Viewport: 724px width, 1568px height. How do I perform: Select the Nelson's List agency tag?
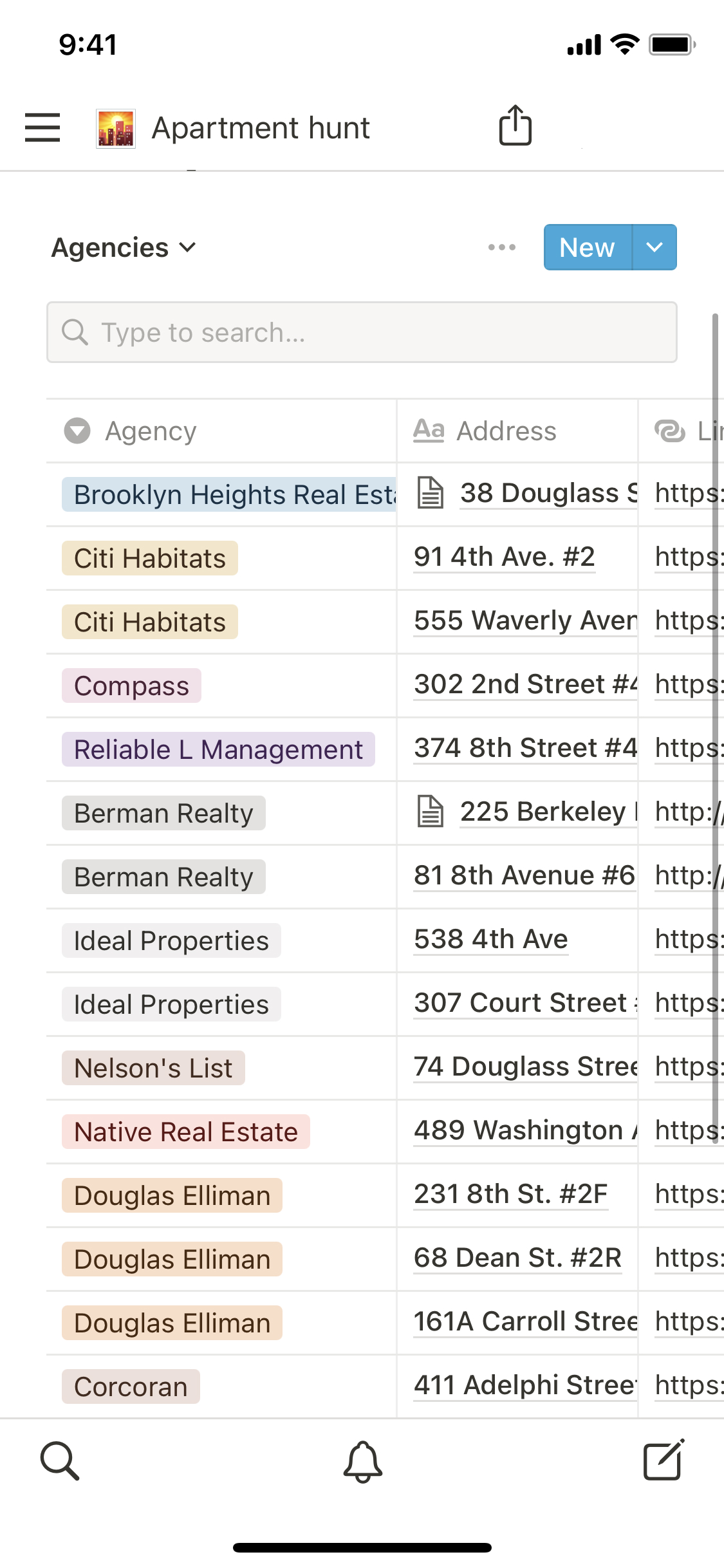(153, 1069)
